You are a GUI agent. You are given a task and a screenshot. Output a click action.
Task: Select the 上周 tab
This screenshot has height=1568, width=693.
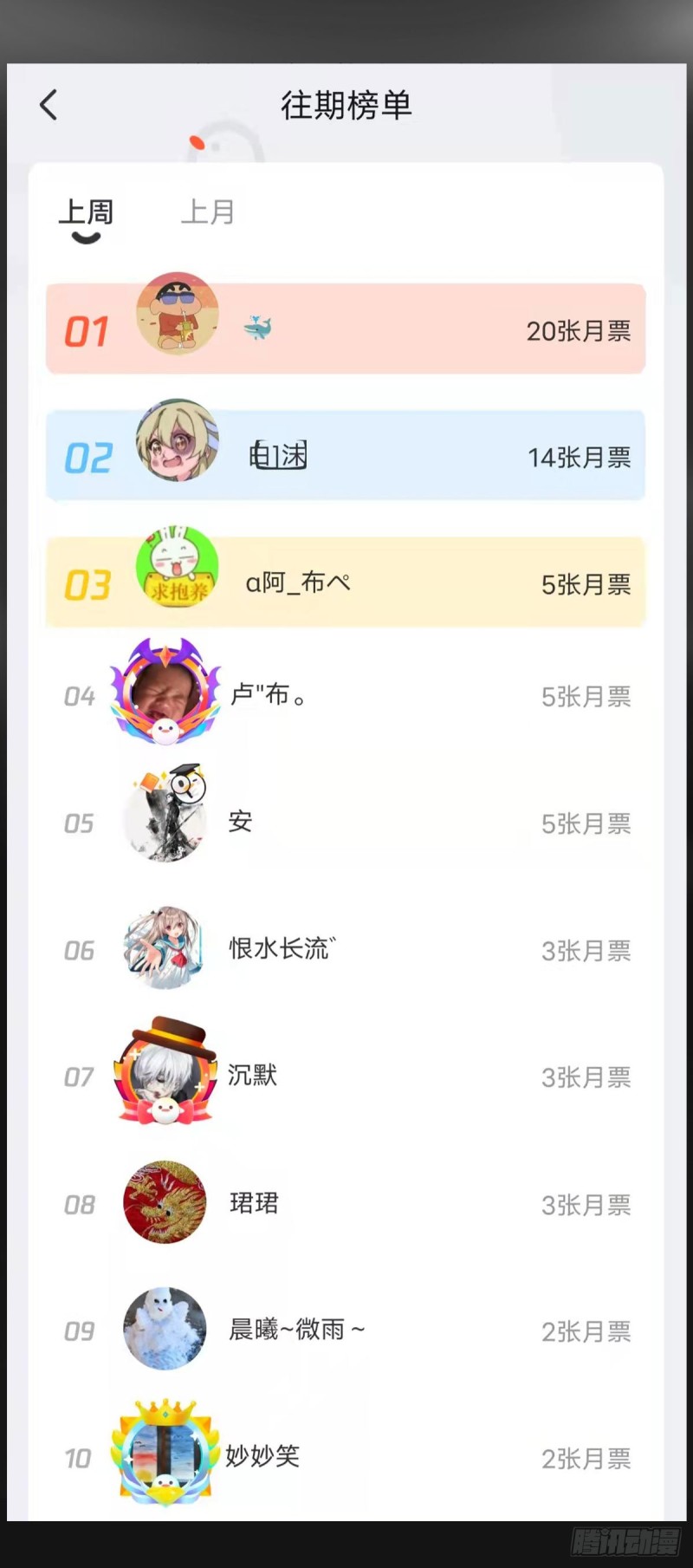[x=86, y=212]
